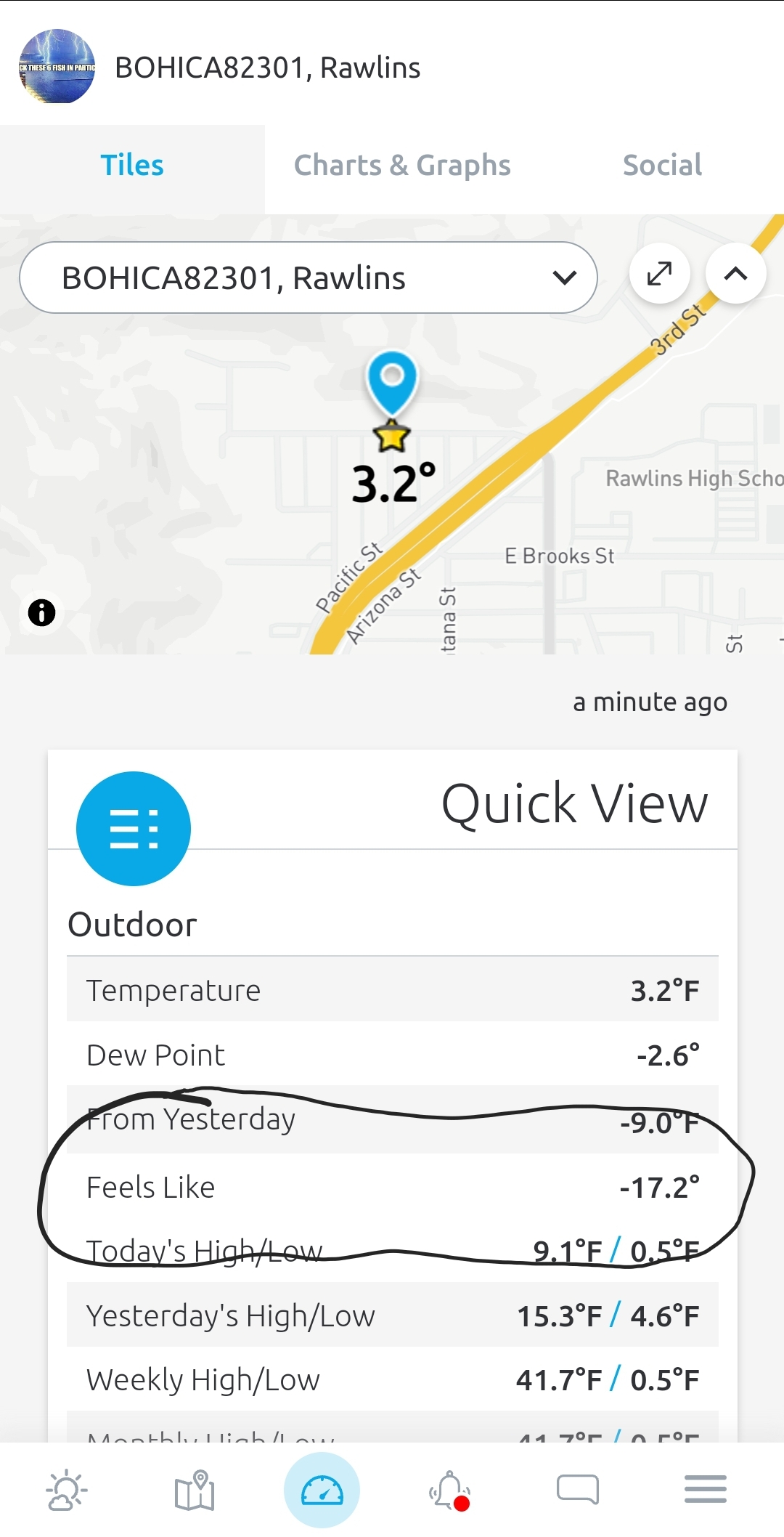
Task: Open the alerts bell with red dot
Action: 449,1491
